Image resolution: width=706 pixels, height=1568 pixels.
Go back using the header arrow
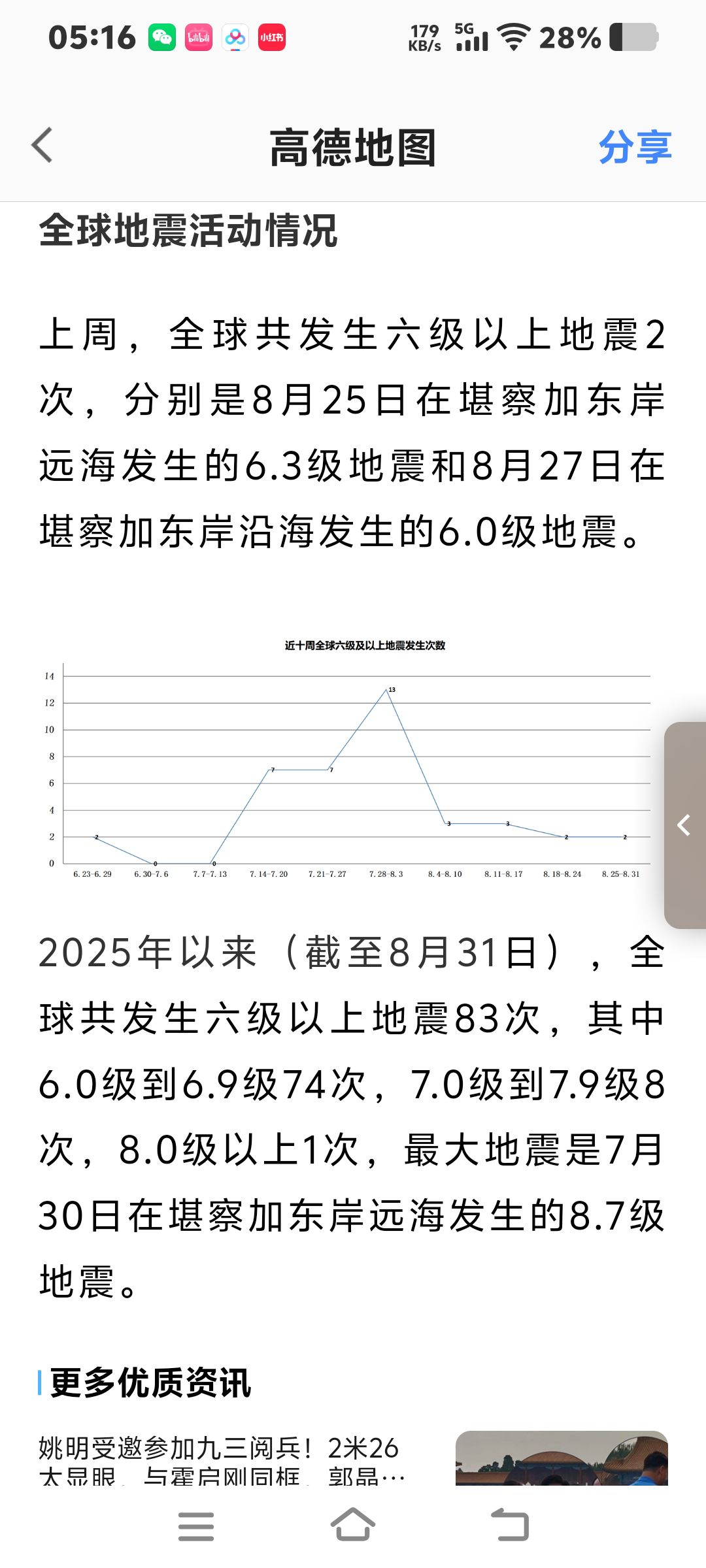pyautogui.click(x=42, y=145)
